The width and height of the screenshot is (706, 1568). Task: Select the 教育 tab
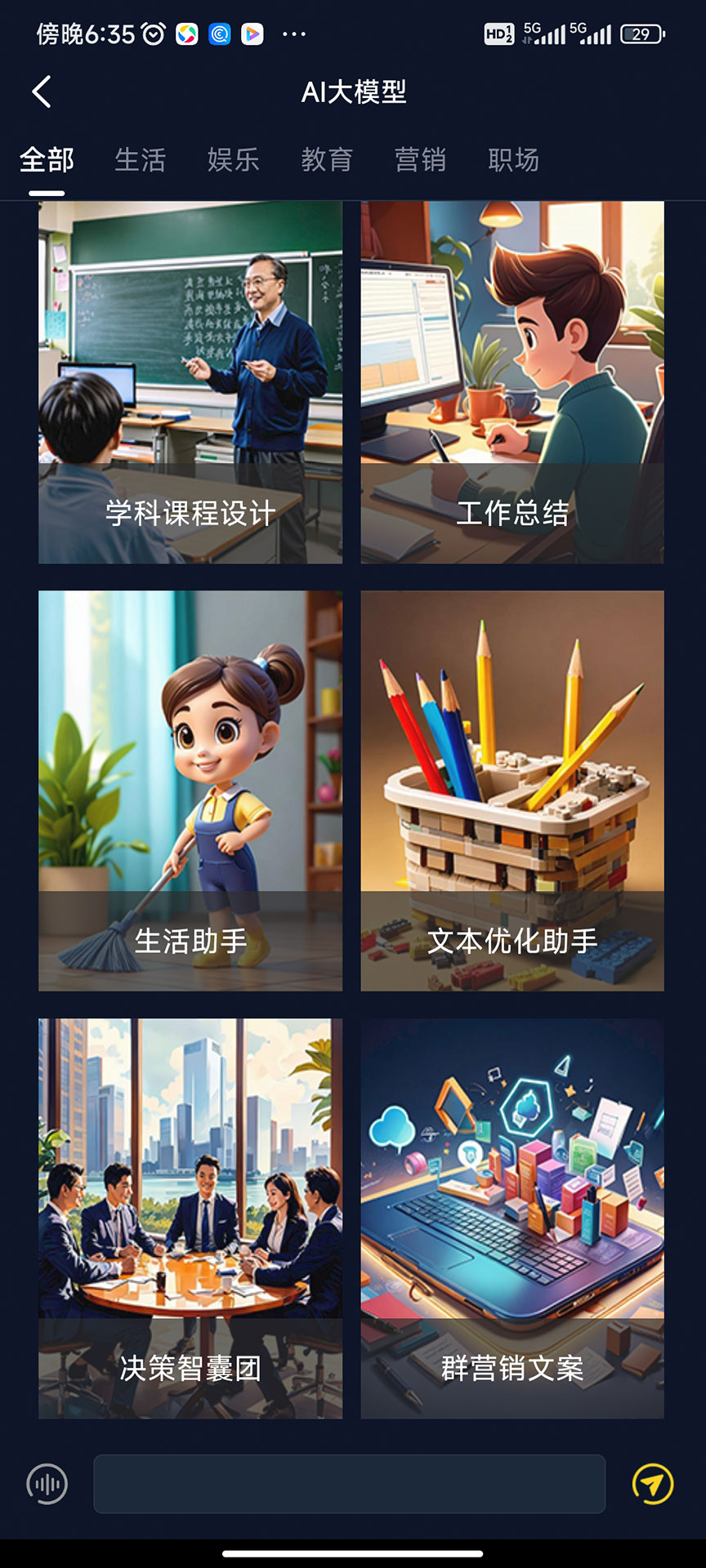tap(326, 159)
